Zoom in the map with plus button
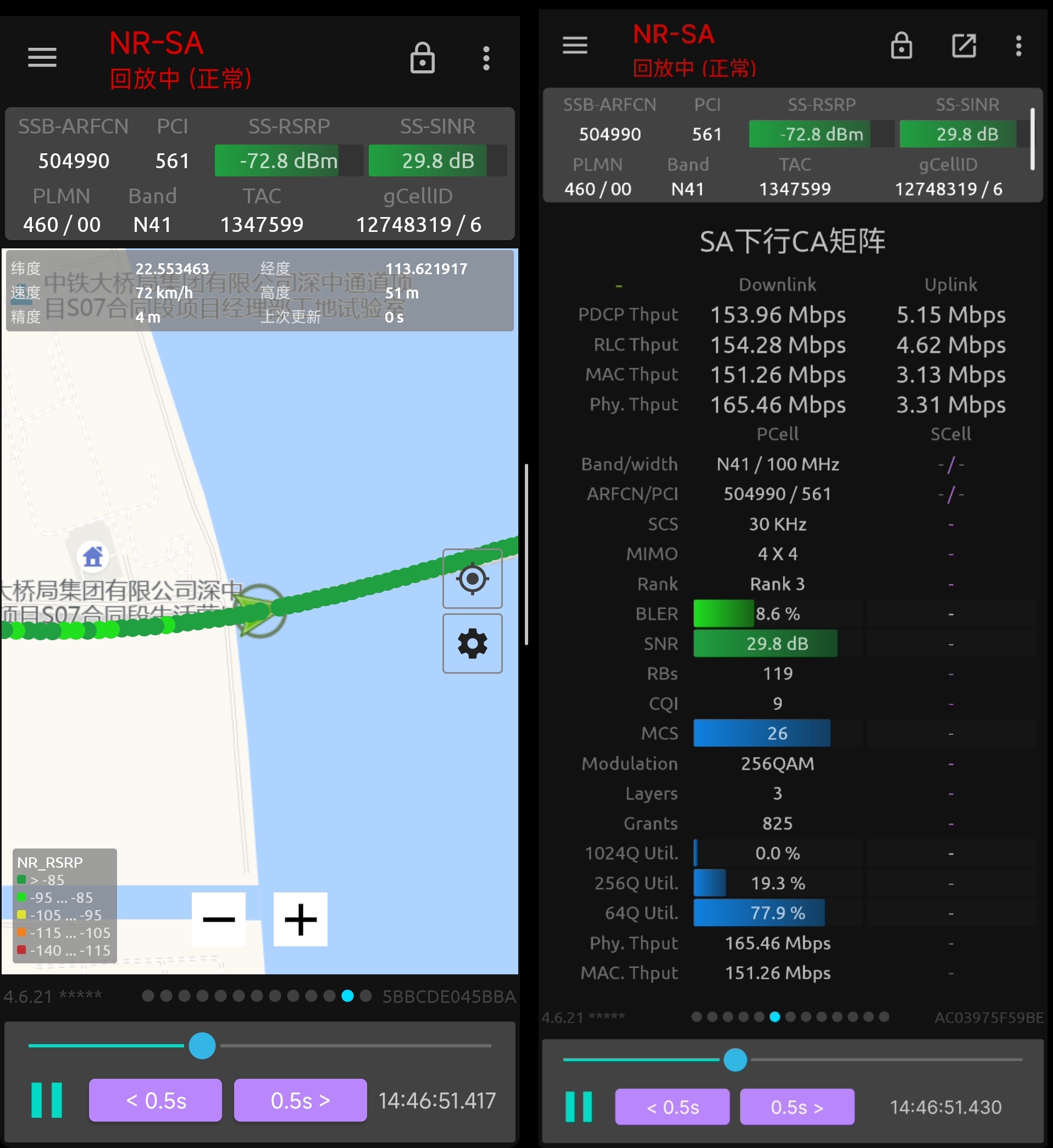 (300, 919)
